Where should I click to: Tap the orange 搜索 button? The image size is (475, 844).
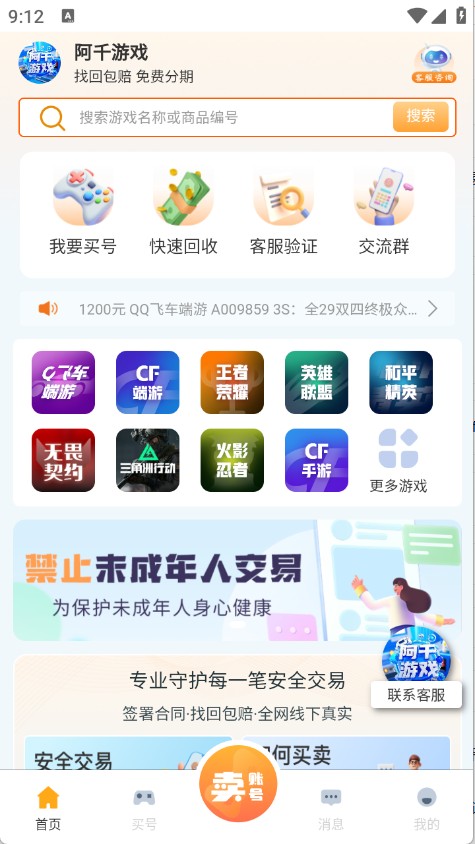coord(421,116)
